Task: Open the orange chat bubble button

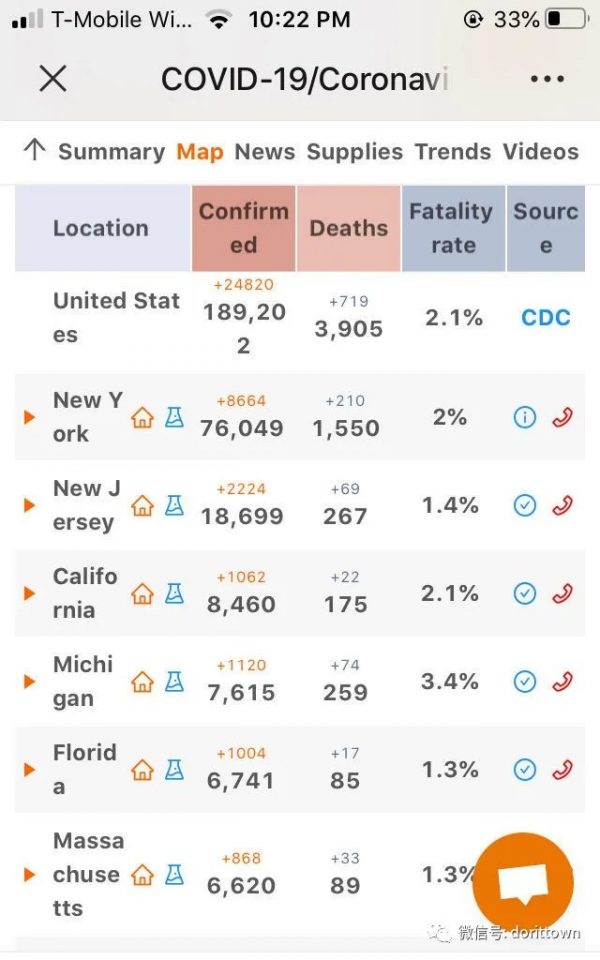Action: click(522, 882)
